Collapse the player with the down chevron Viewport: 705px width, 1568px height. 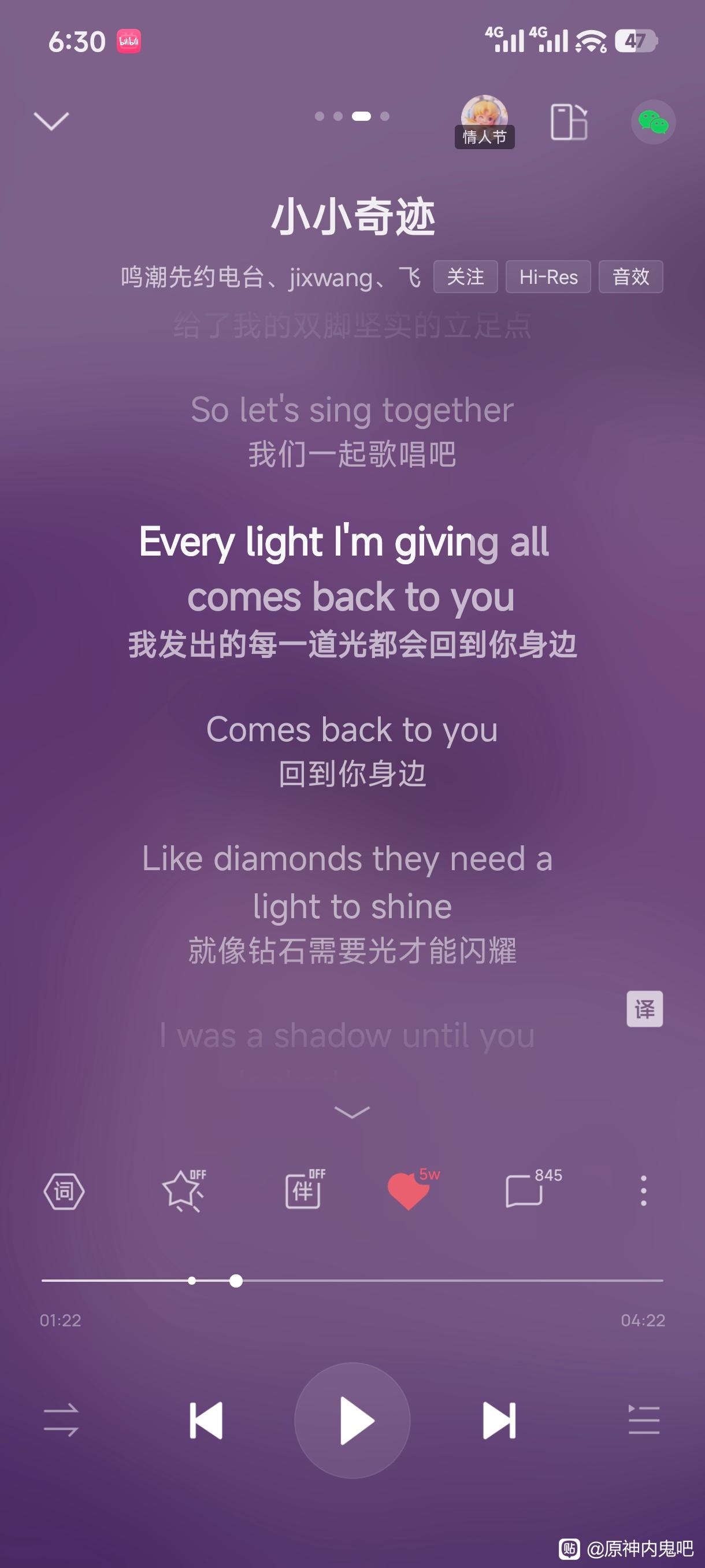click(51, 121)
